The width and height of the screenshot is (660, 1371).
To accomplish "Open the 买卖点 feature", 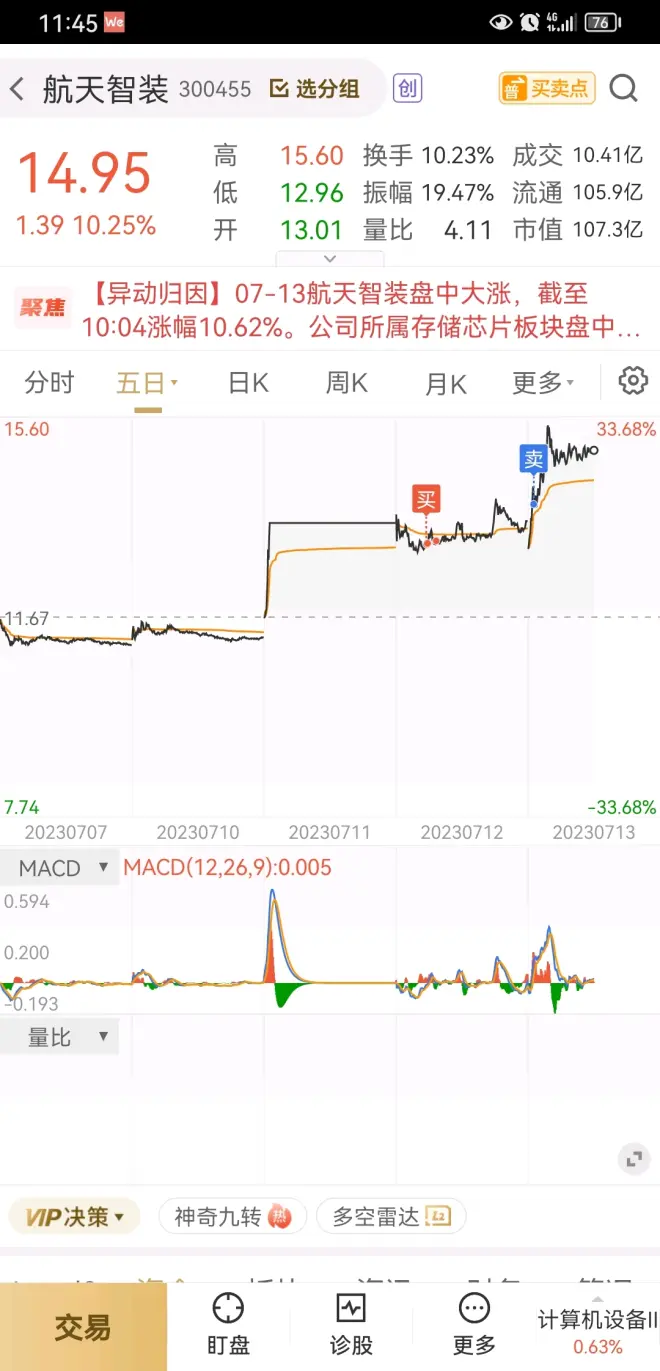I will click(546, 89).
